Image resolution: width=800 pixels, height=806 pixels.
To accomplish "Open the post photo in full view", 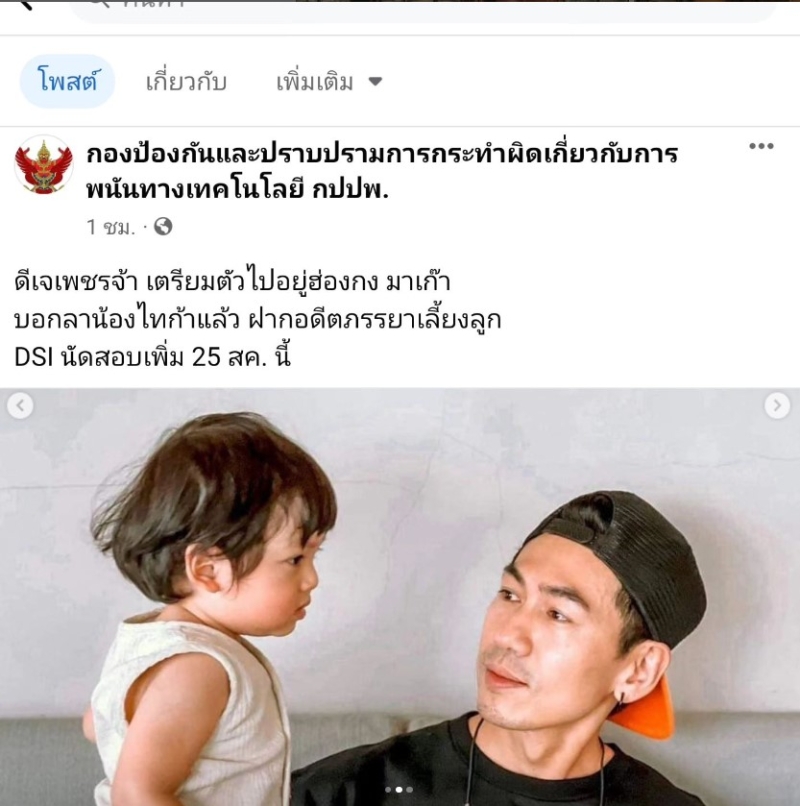I will 400,600.
